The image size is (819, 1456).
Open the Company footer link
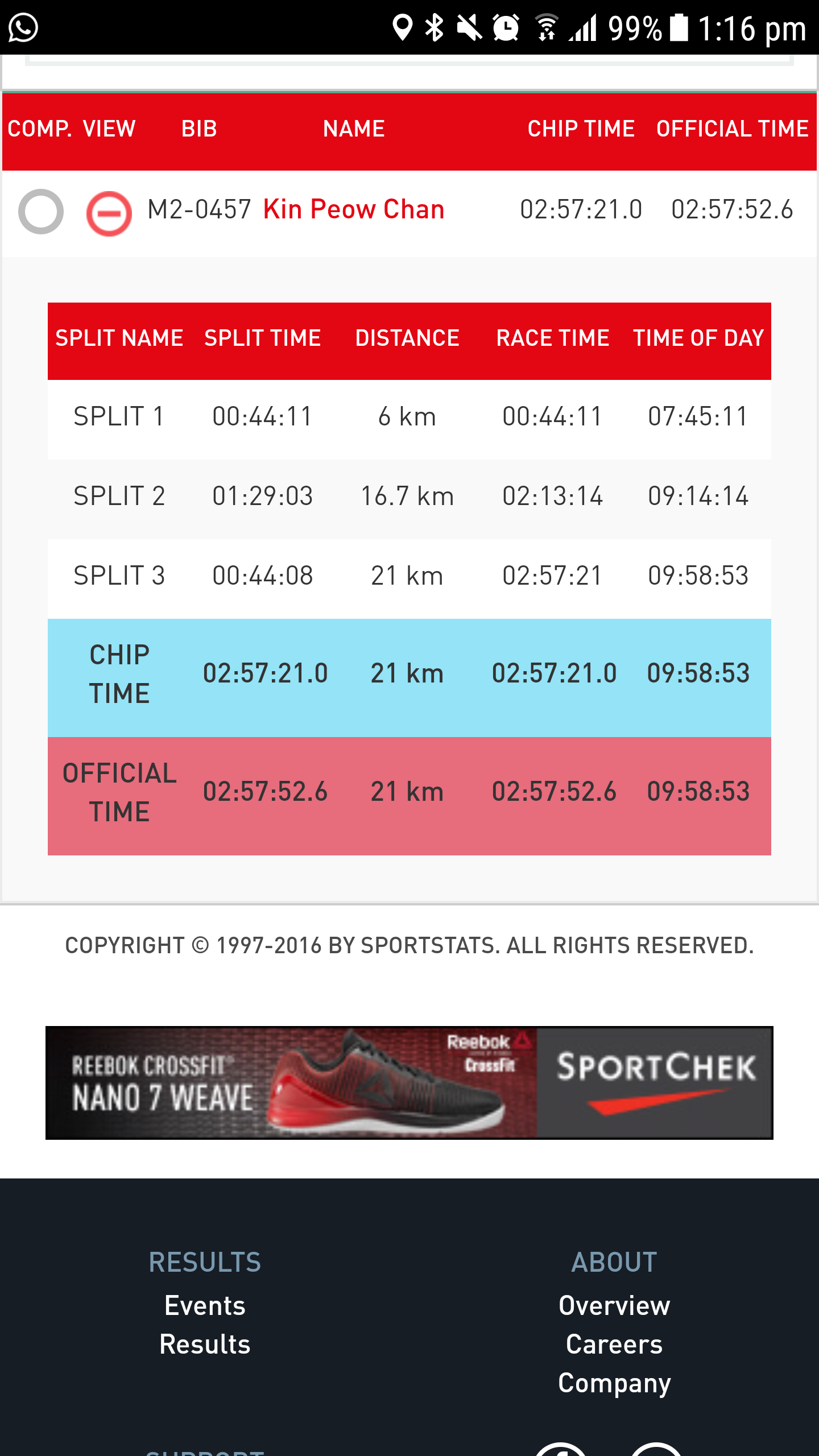point(614,1383)
